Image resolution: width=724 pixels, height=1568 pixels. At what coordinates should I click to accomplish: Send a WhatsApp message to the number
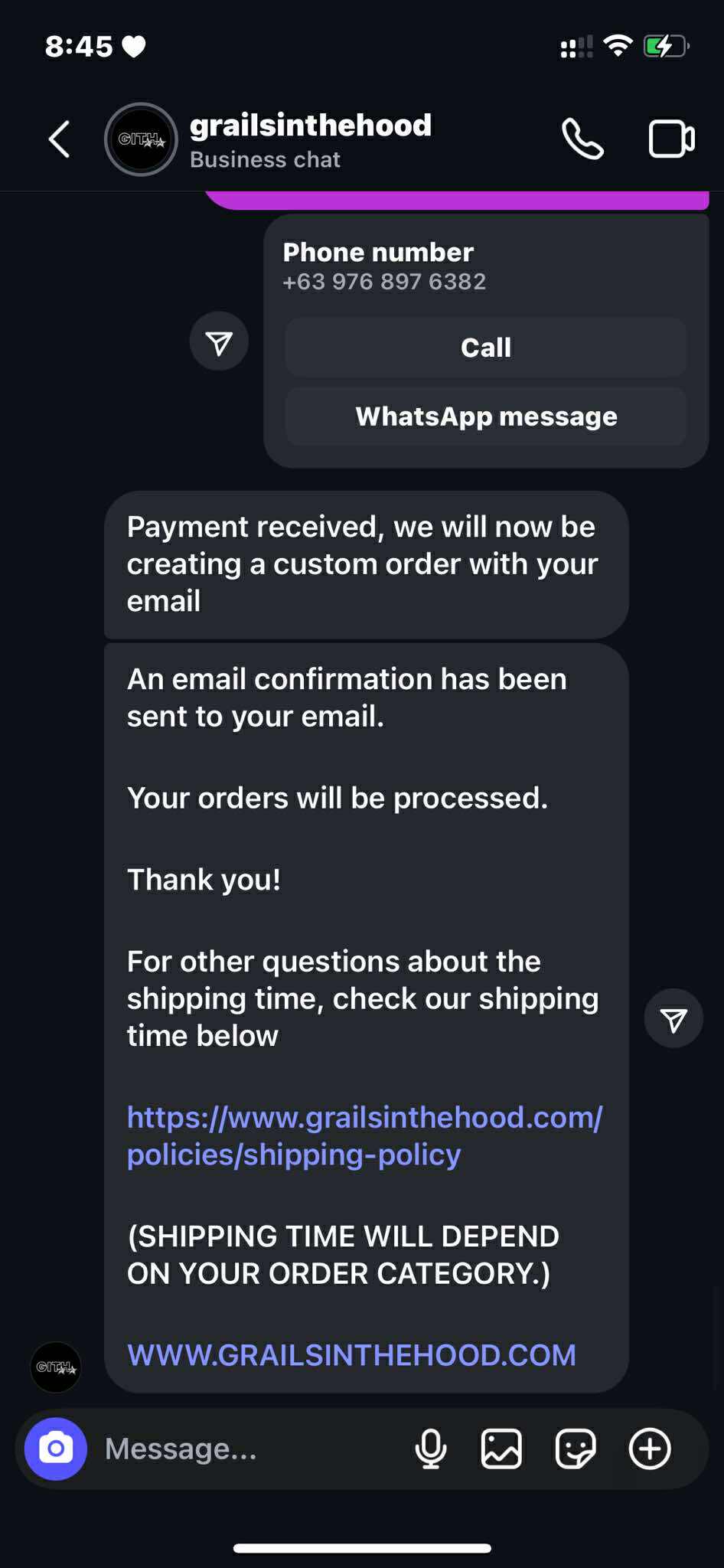485,416
